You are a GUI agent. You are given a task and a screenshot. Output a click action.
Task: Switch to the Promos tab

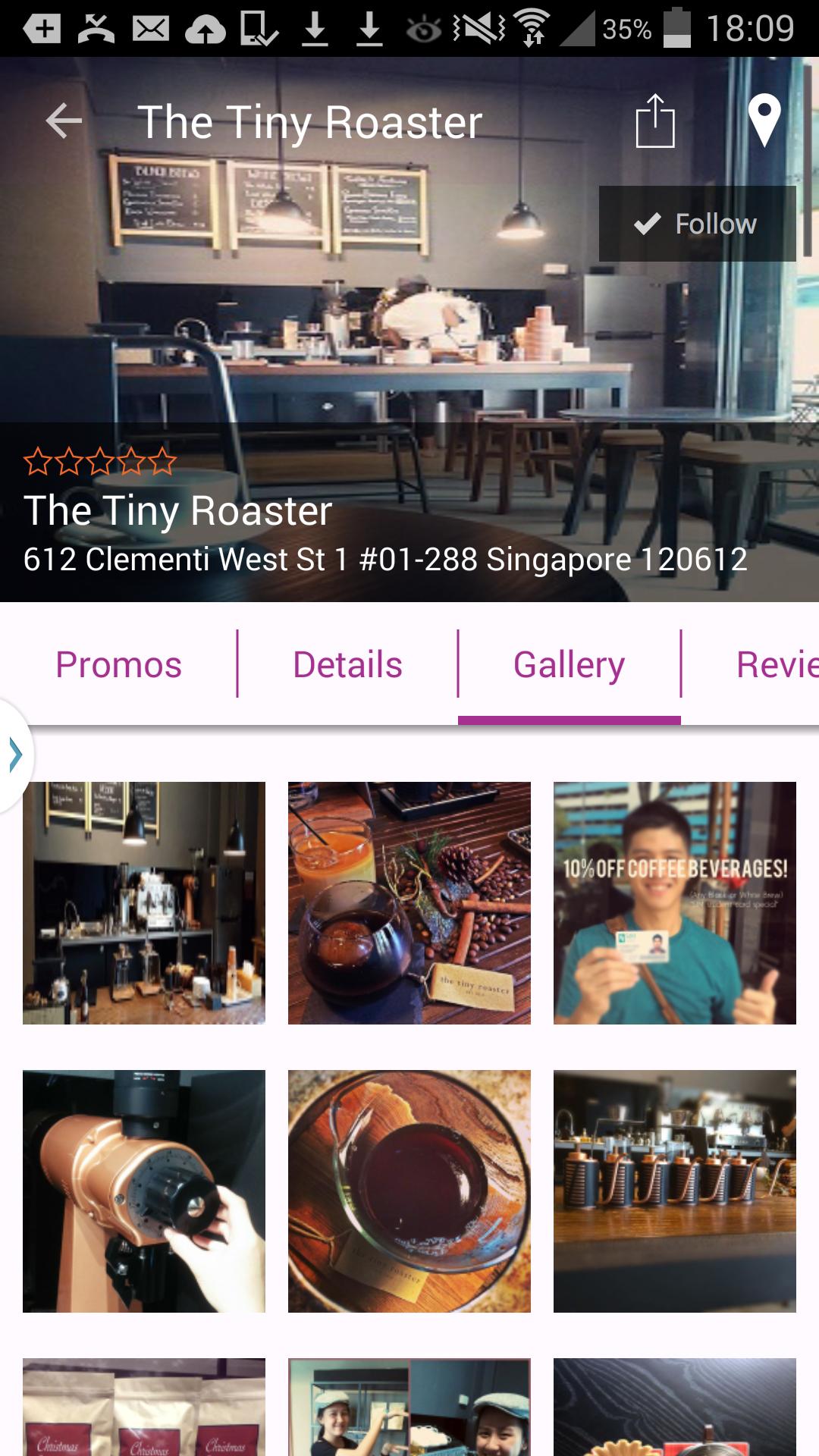(118, 664)
